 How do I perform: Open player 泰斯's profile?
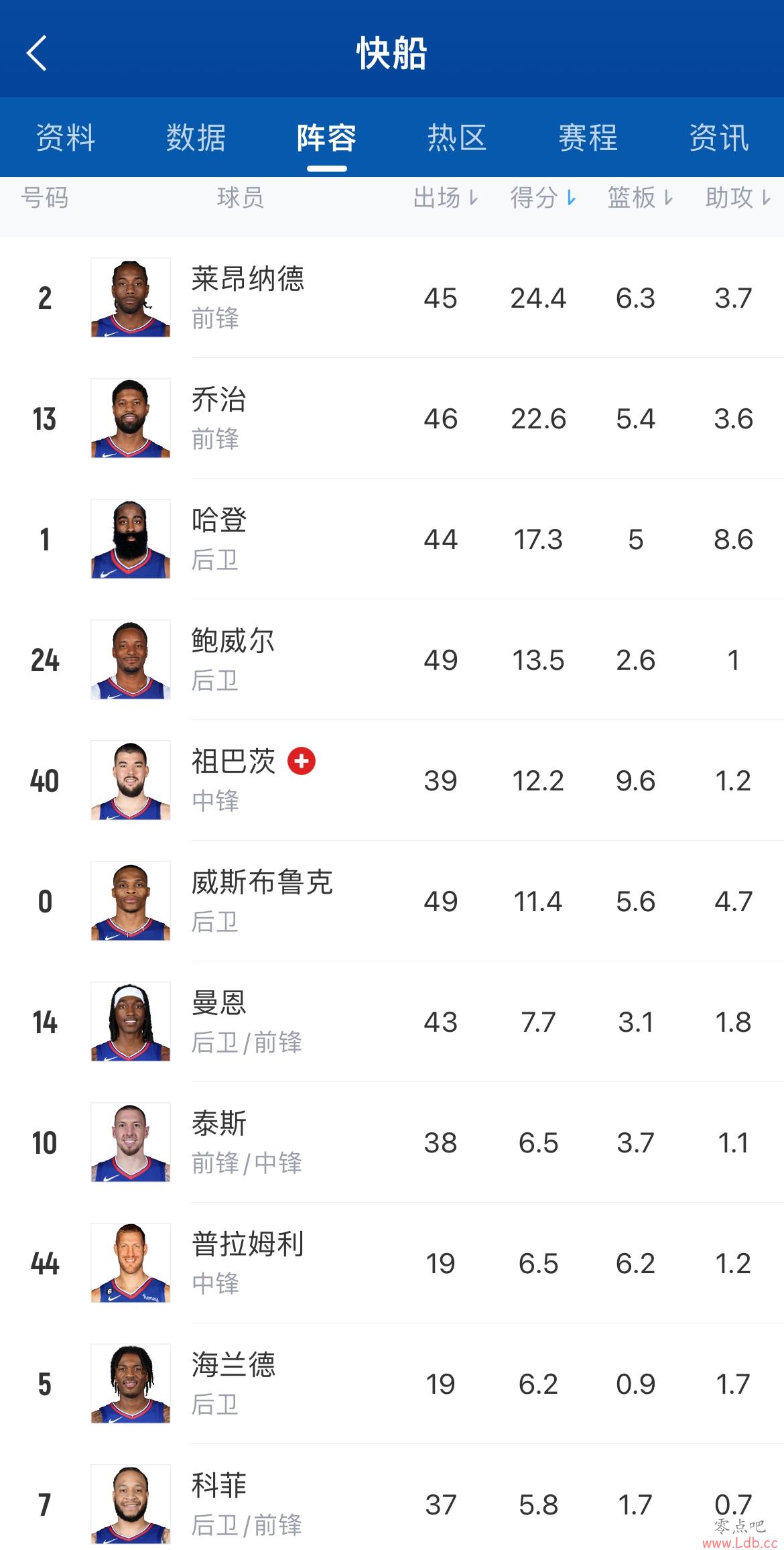220,1142
